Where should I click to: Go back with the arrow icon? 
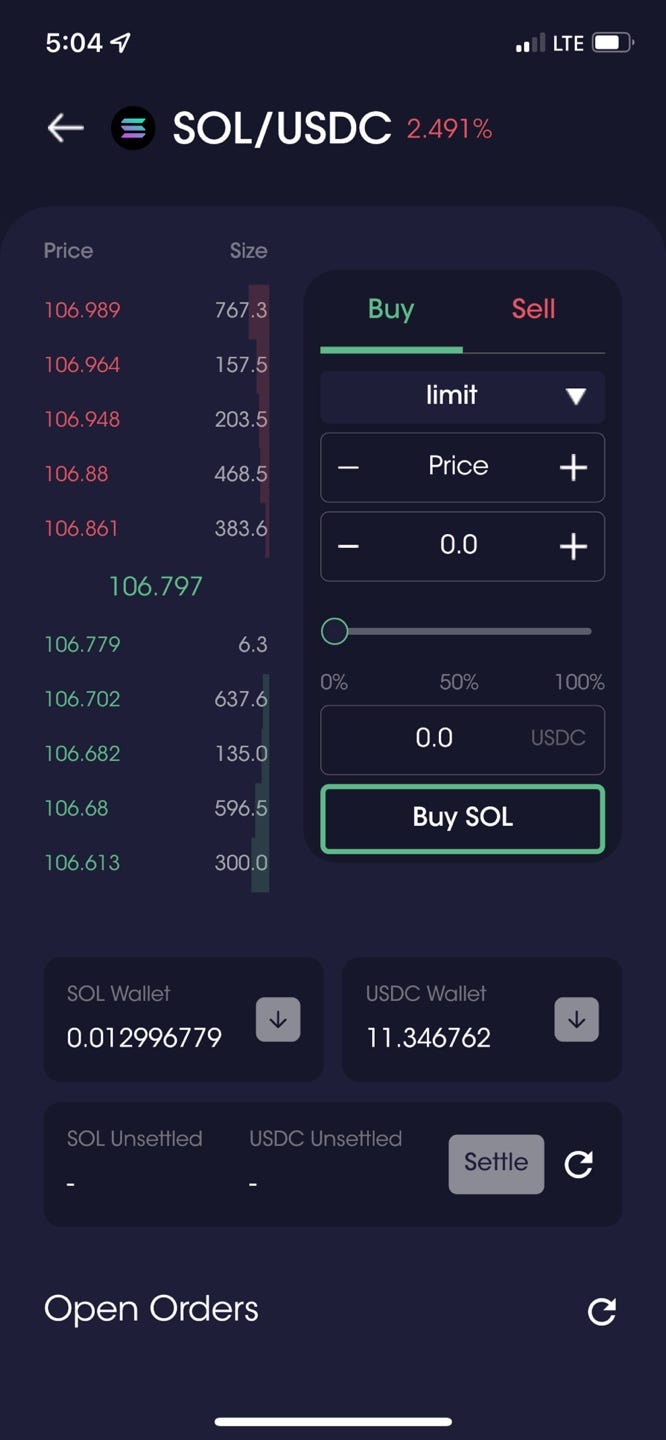point(65,128)
